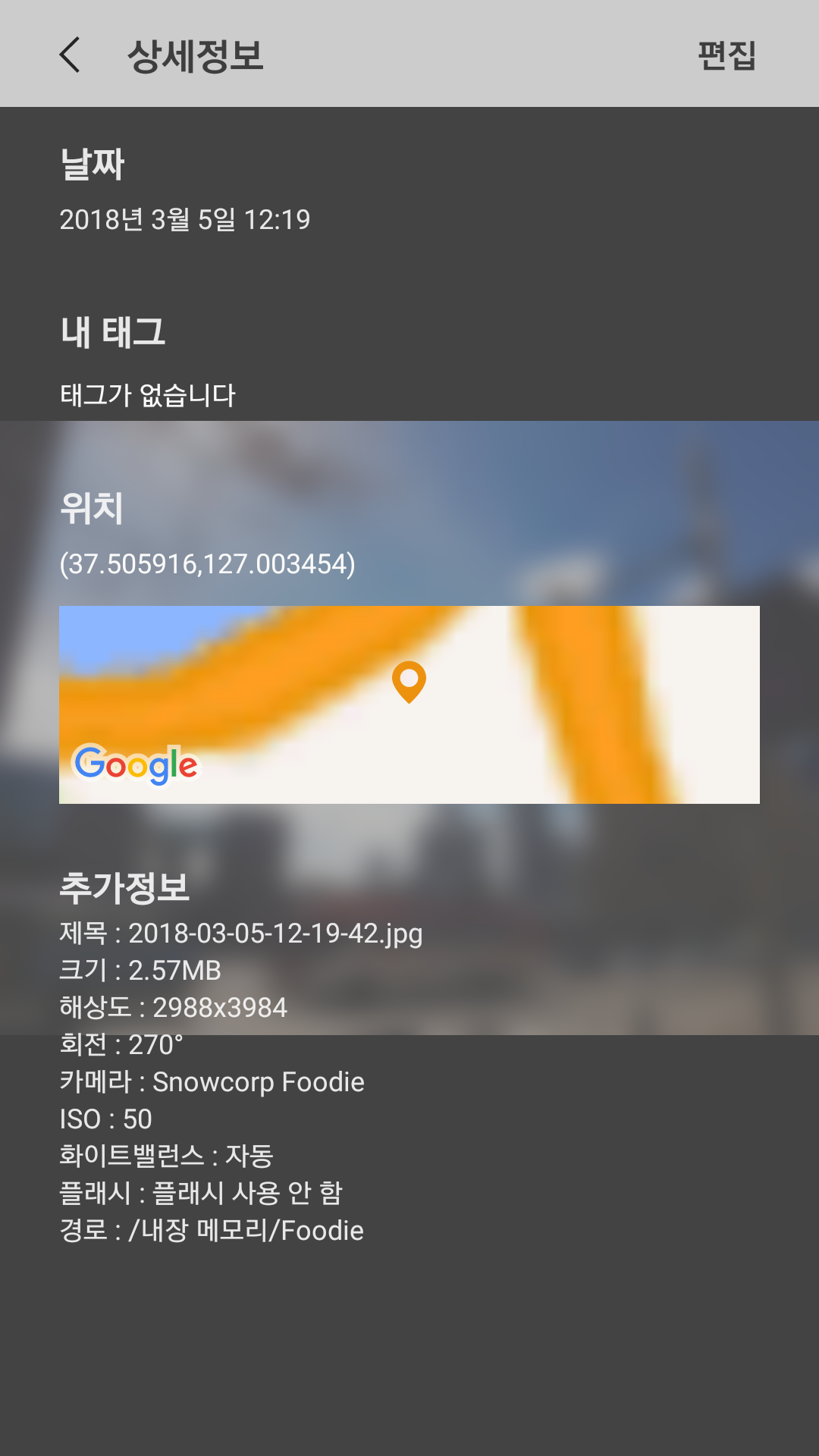
Task: Go back from the 상세정보 screen
Action: tap(70, 55)
